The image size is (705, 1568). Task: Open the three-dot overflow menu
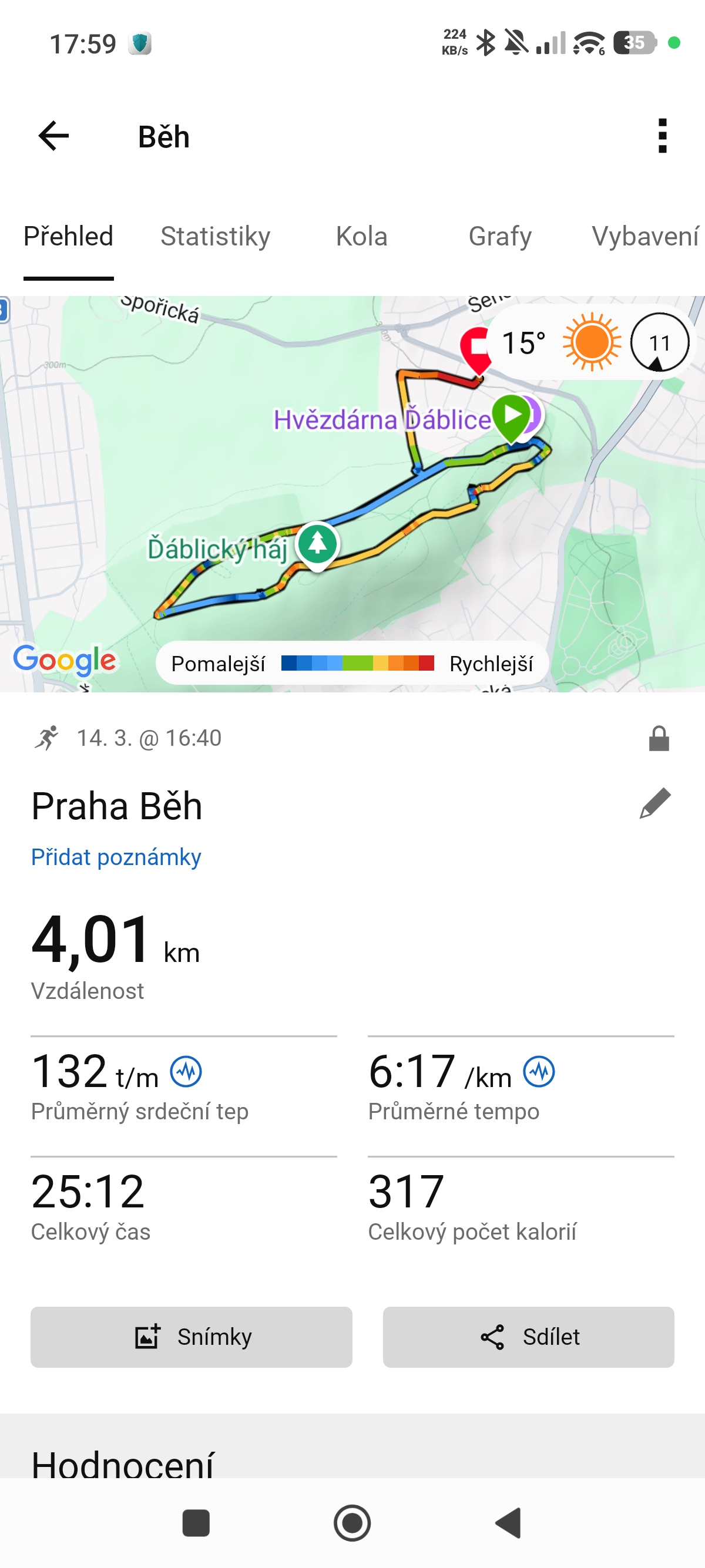coord(662,136)
